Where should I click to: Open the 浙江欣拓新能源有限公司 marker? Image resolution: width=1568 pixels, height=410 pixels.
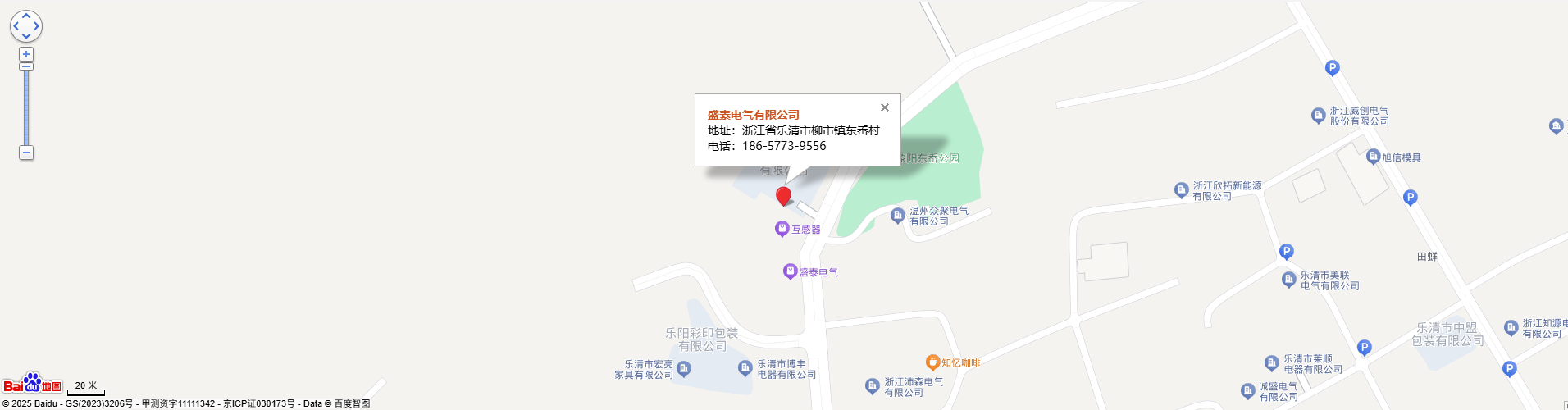click(1181, 190)
